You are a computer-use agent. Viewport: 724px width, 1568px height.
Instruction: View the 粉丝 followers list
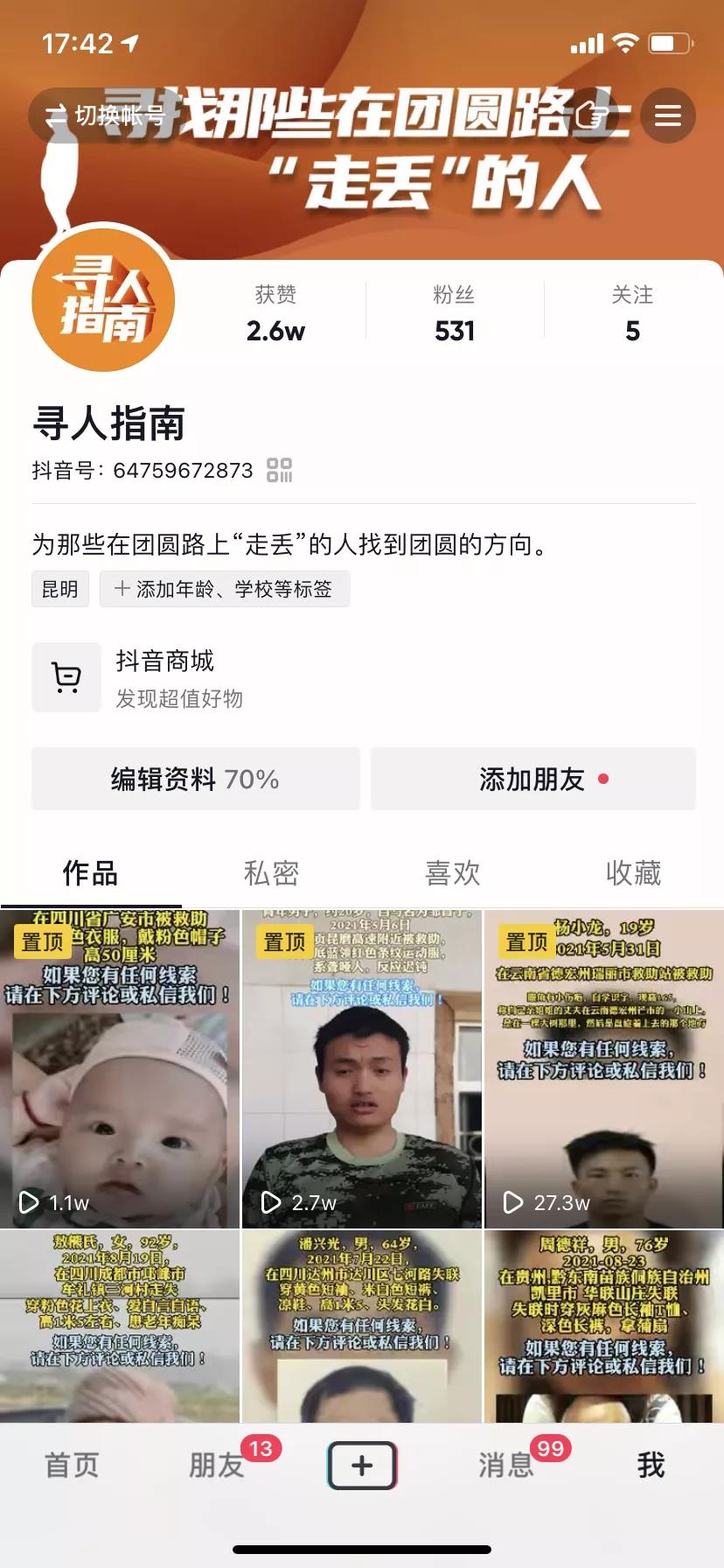point(454,312)
